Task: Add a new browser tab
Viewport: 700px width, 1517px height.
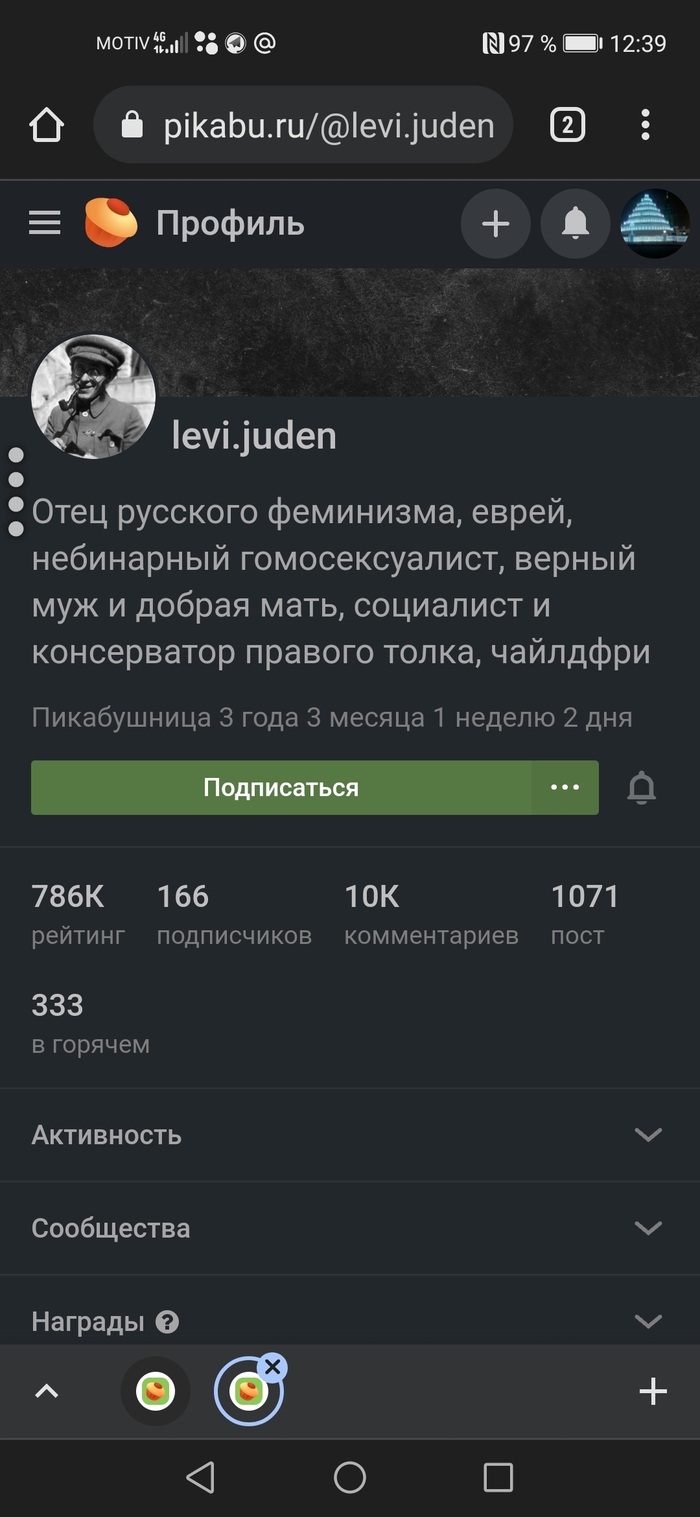Action: pyautogui.click(x=652, y=1391)
